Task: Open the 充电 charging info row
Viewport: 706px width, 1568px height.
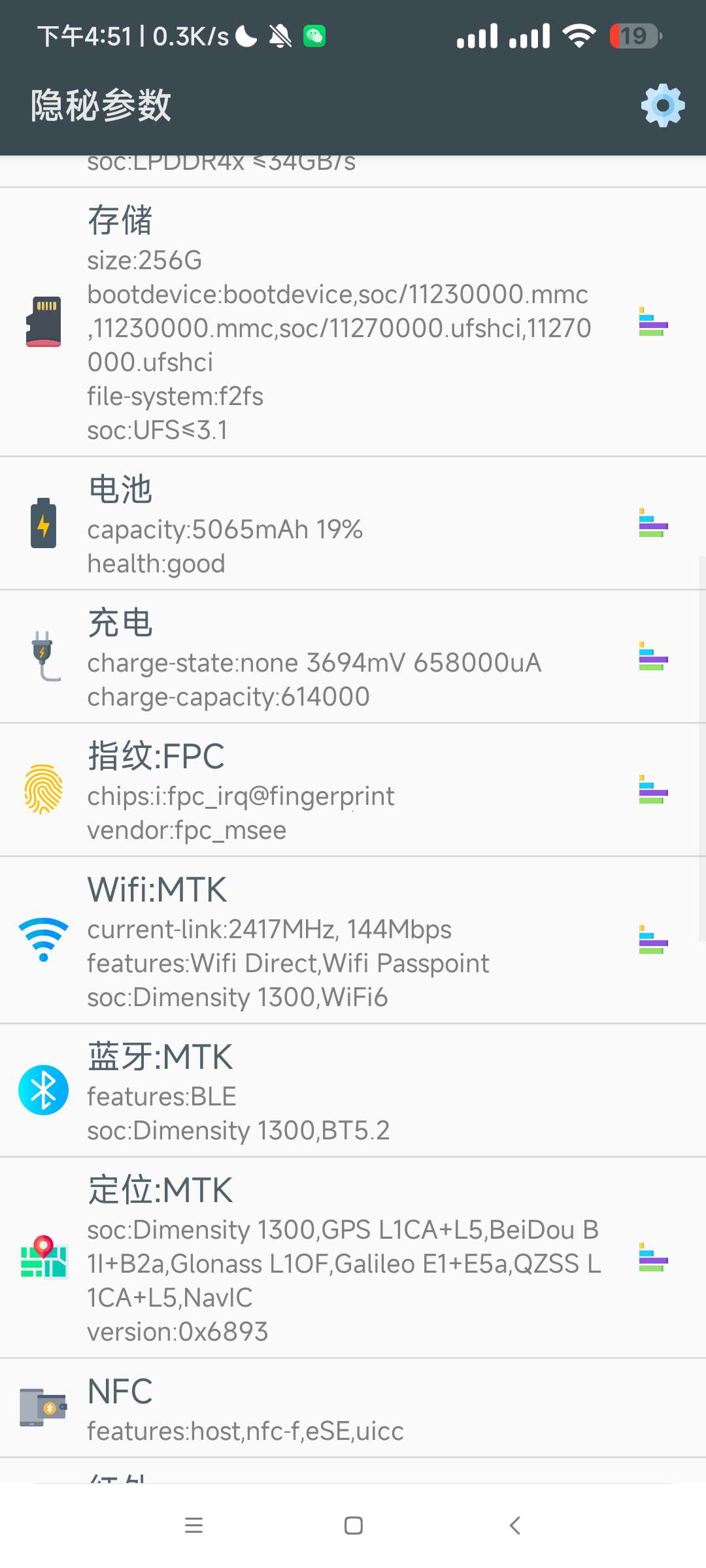Action: (x=340, y=657)
